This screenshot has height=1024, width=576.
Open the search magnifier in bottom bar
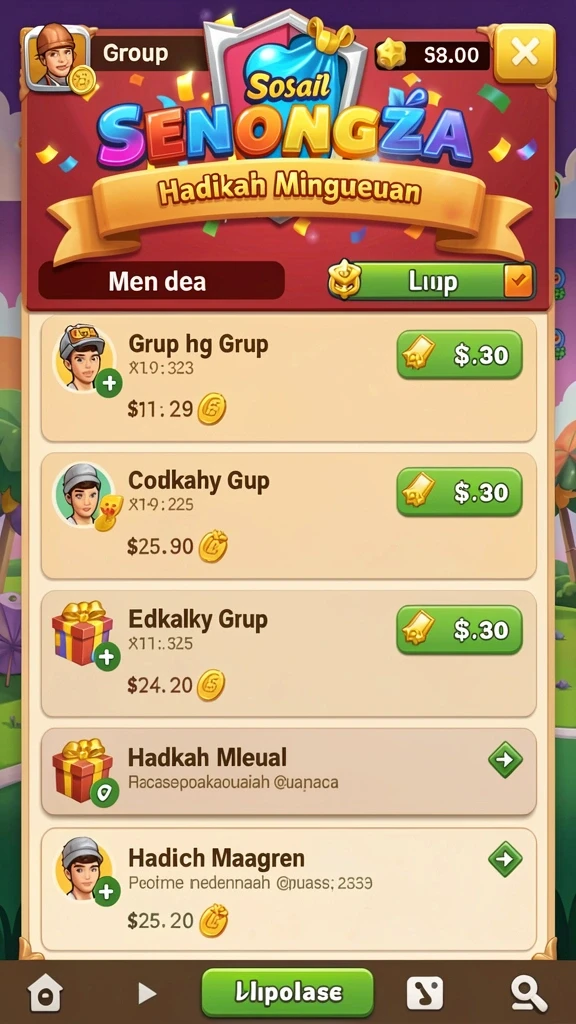click(529, 994)
